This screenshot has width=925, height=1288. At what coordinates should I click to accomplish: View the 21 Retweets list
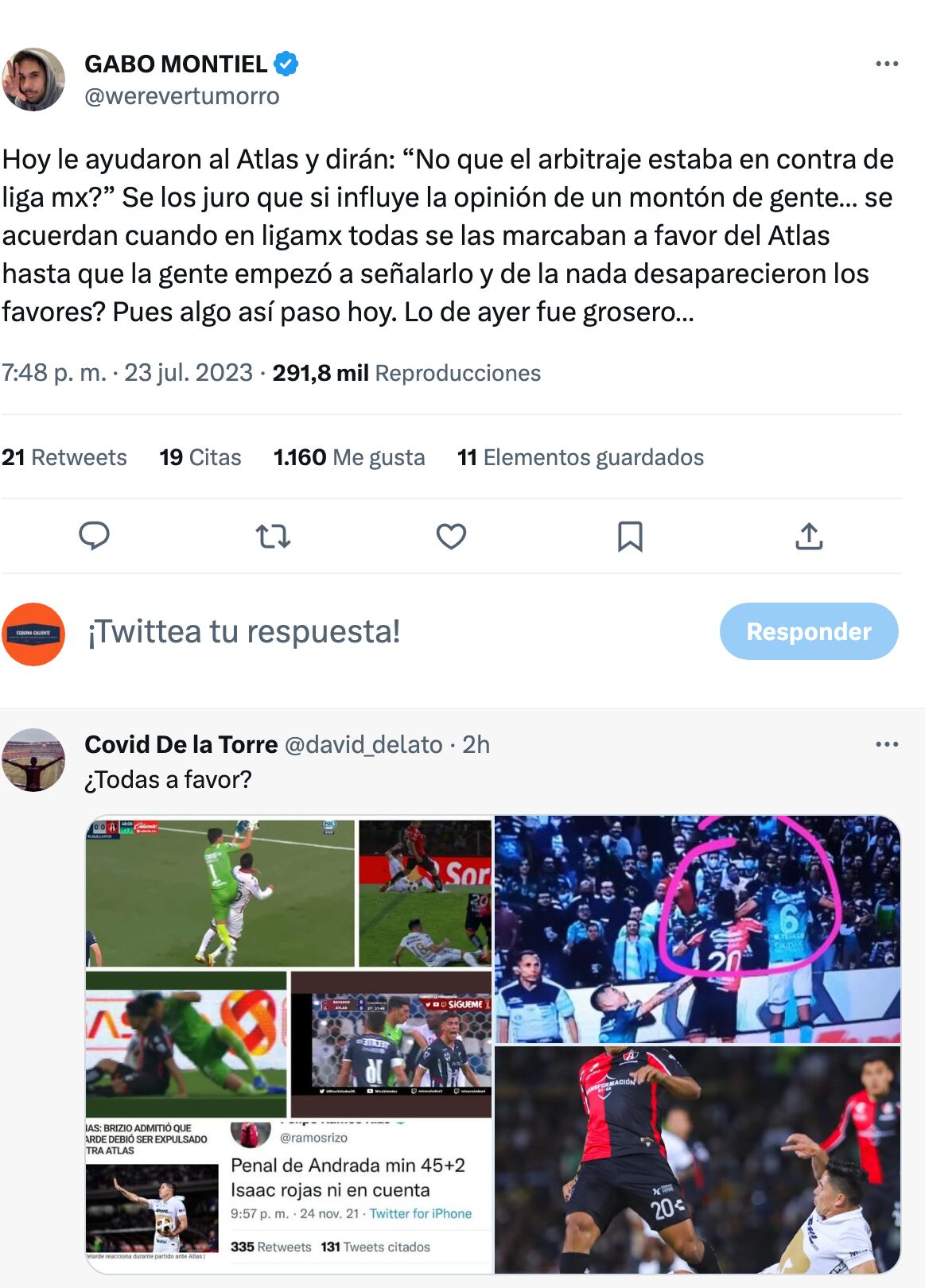click(x=64, y=457)
